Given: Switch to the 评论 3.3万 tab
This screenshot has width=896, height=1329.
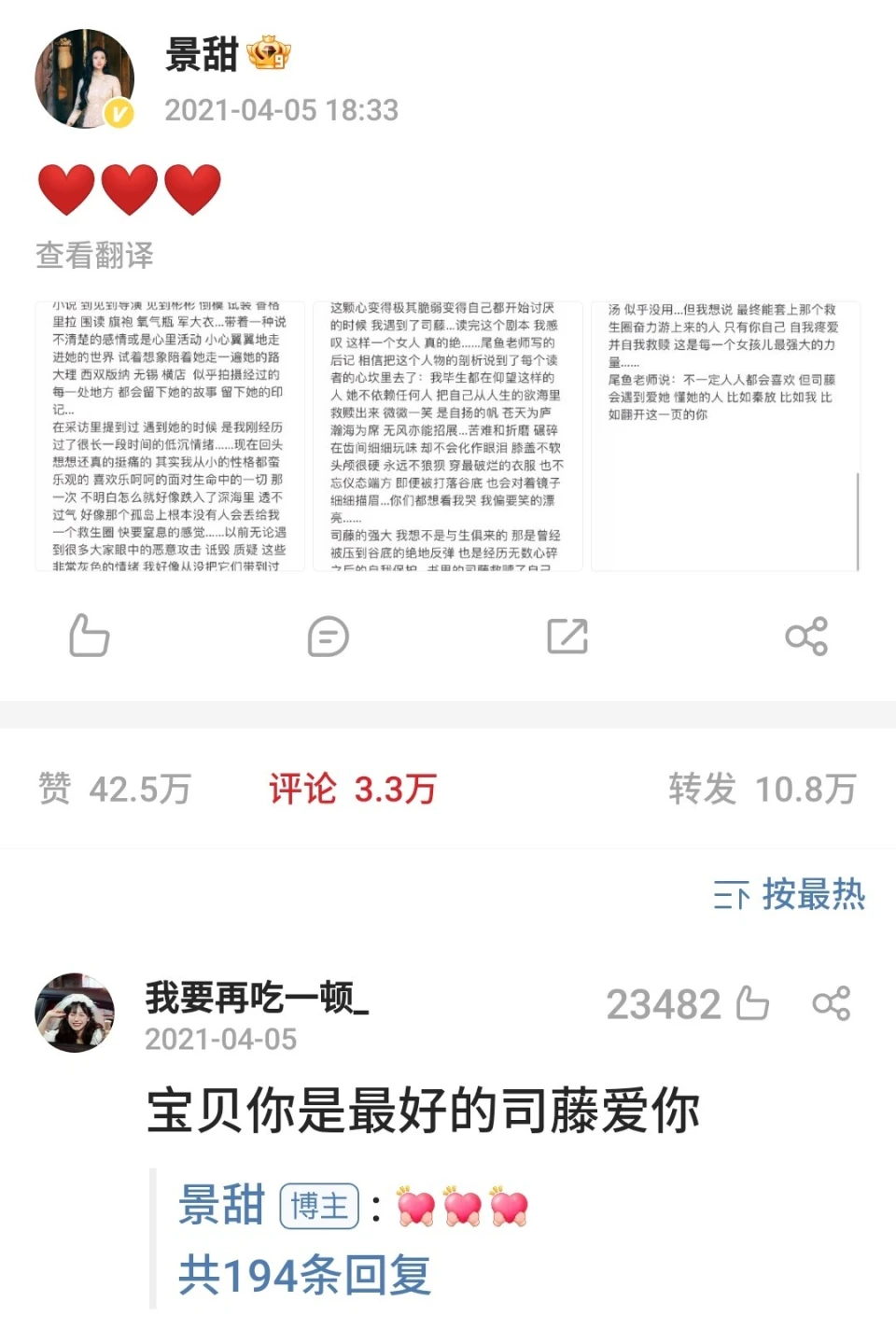Looking at the screenshot, I should (352, 789).
